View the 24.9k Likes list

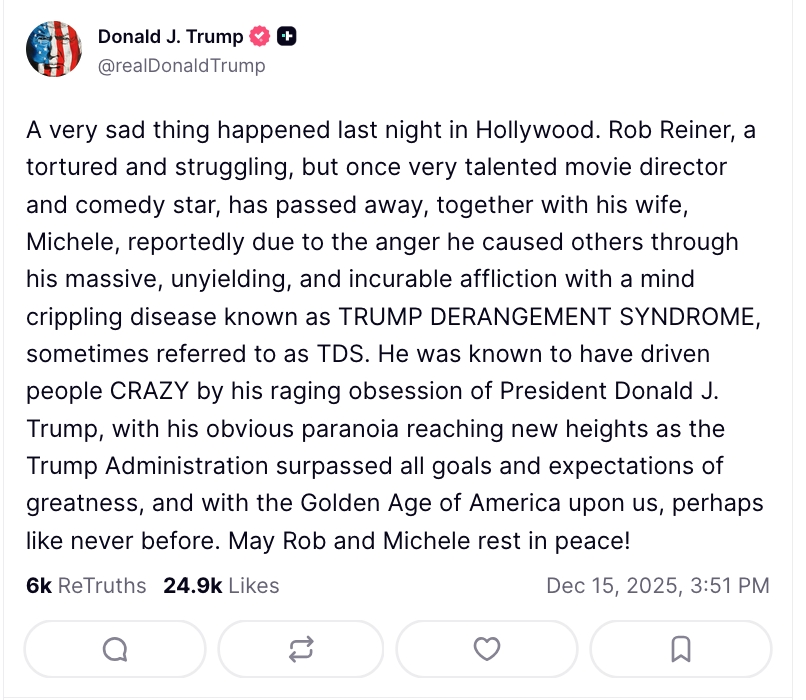pyautogui.click(x=221, y=586)
